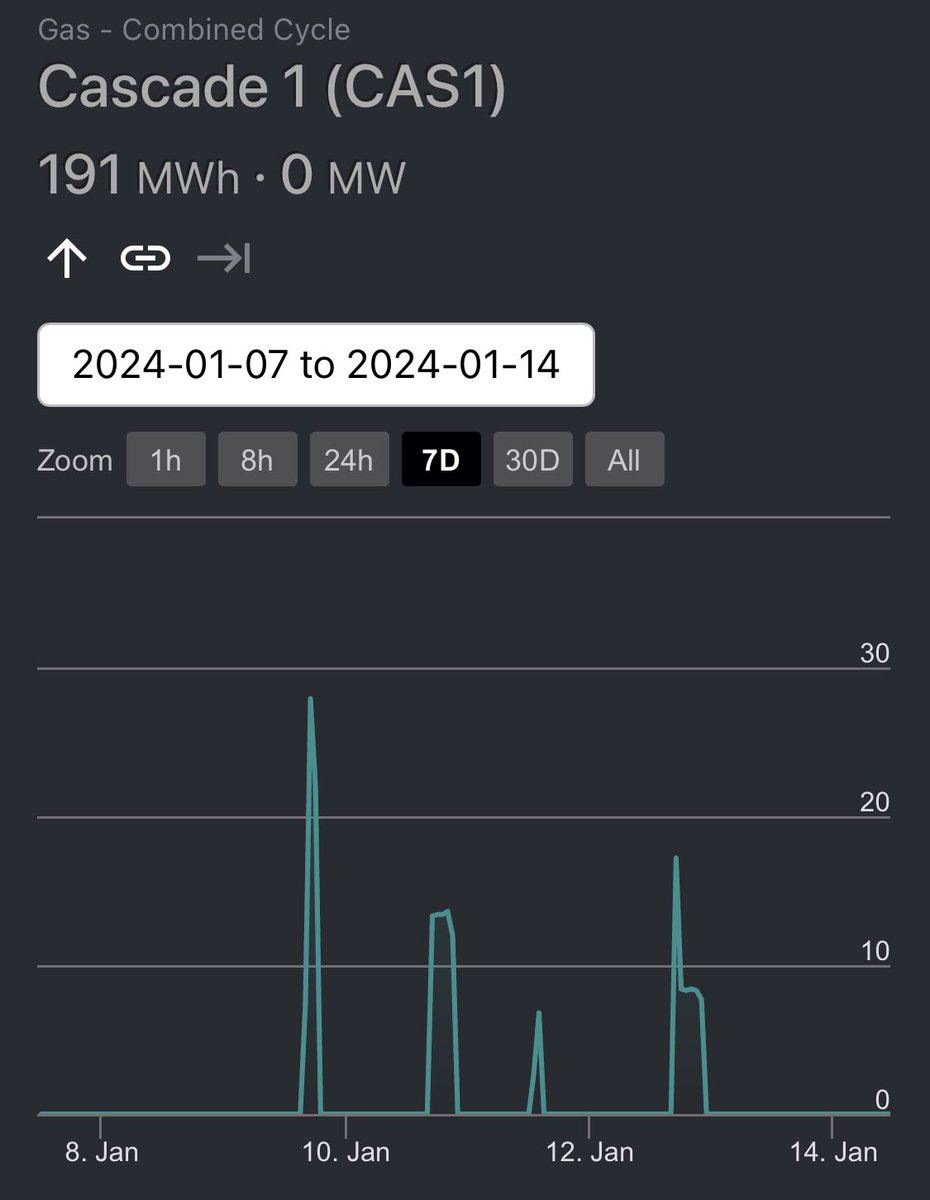Copy the permalink via link icon
The height and width of the screenshot is (1200, 930).
coord(145,260)
